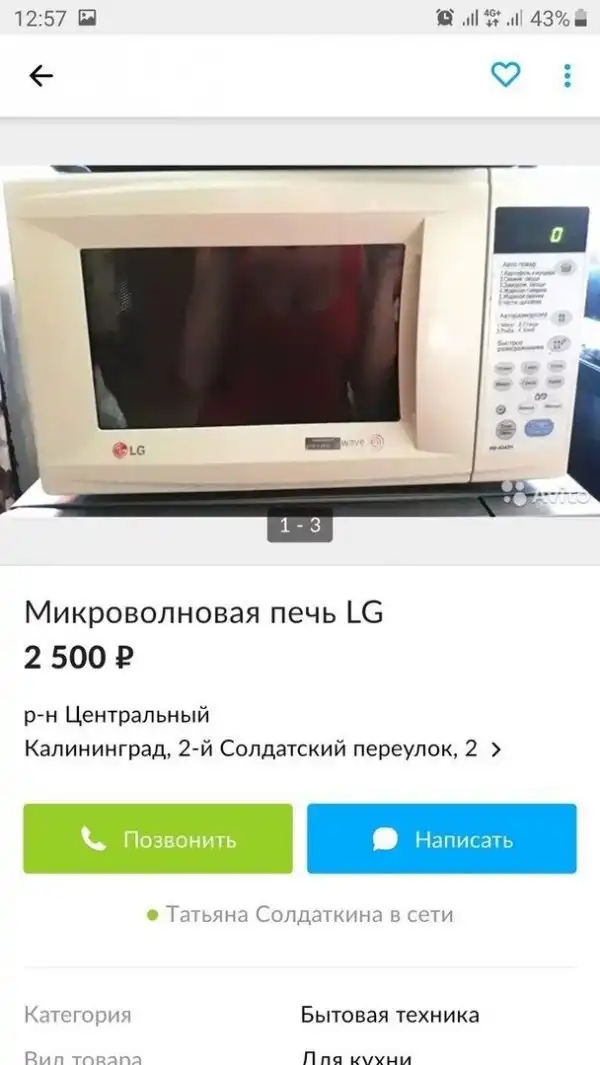Go back using the arrow icon
Image resolution: width=600 pixels, height=1065 pixels.
coord(41,75)
